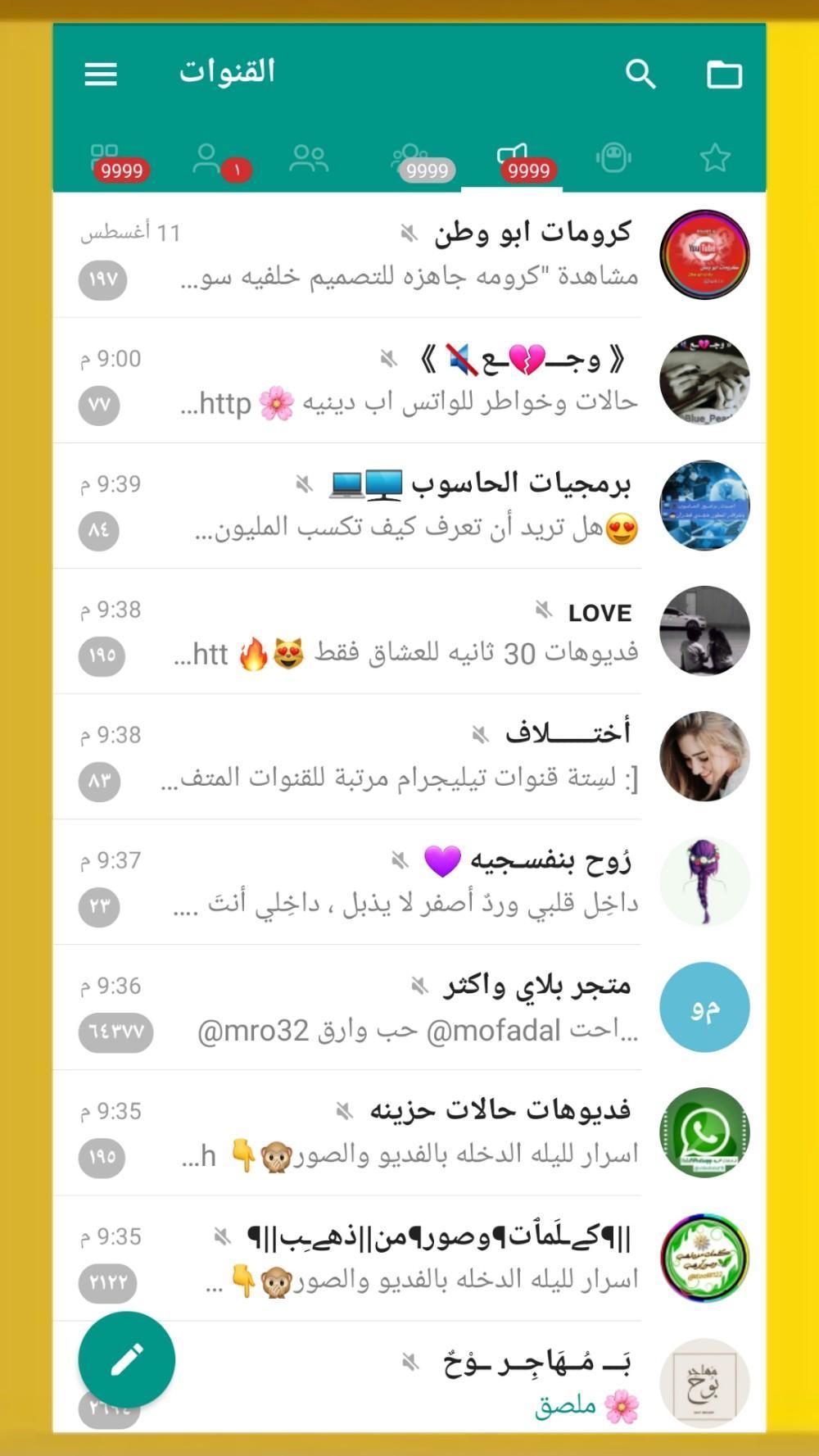819x1456 pixels.
Task: Switch to the bots tab
Action: [613, 157]
